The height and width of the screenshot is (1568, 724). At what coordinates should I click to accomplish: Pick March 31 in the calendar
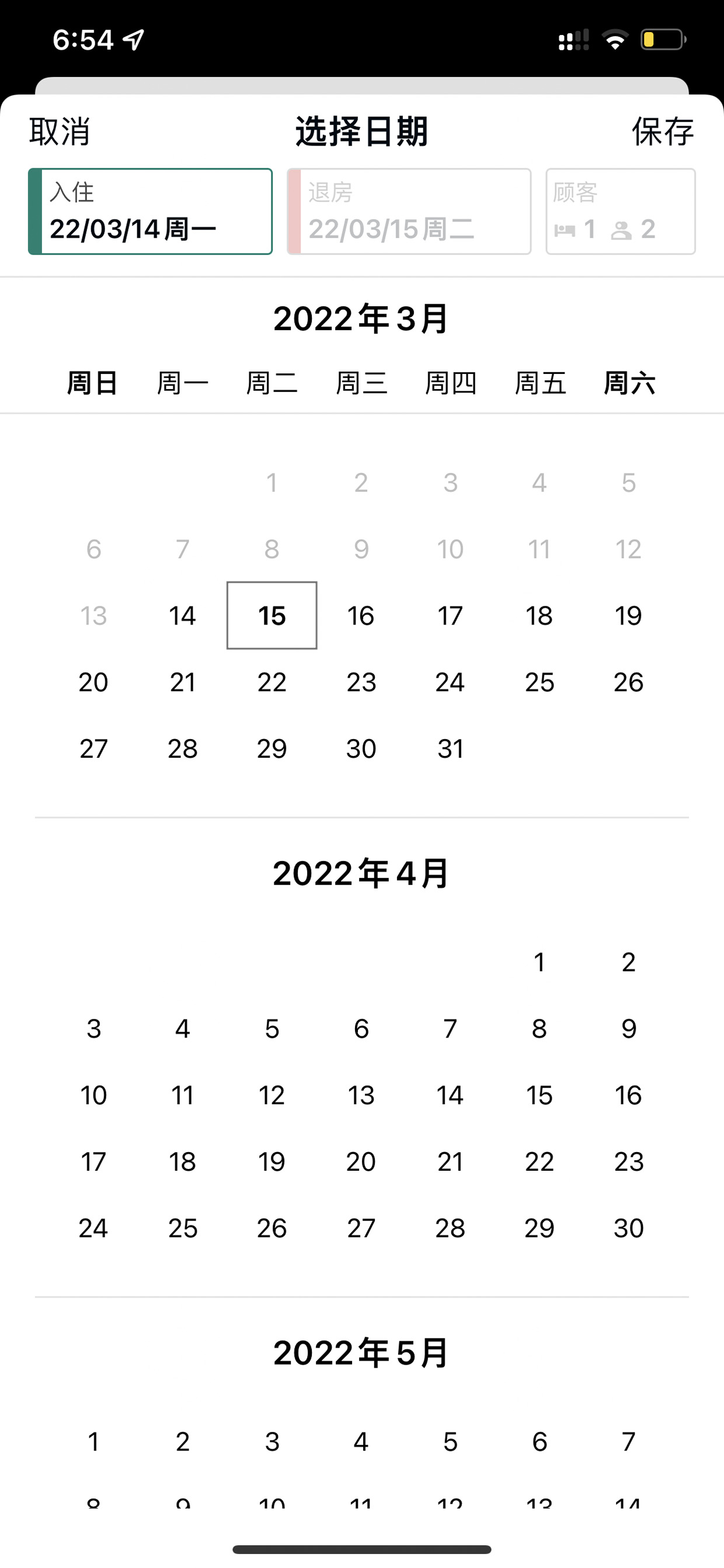tap(450, 748)
